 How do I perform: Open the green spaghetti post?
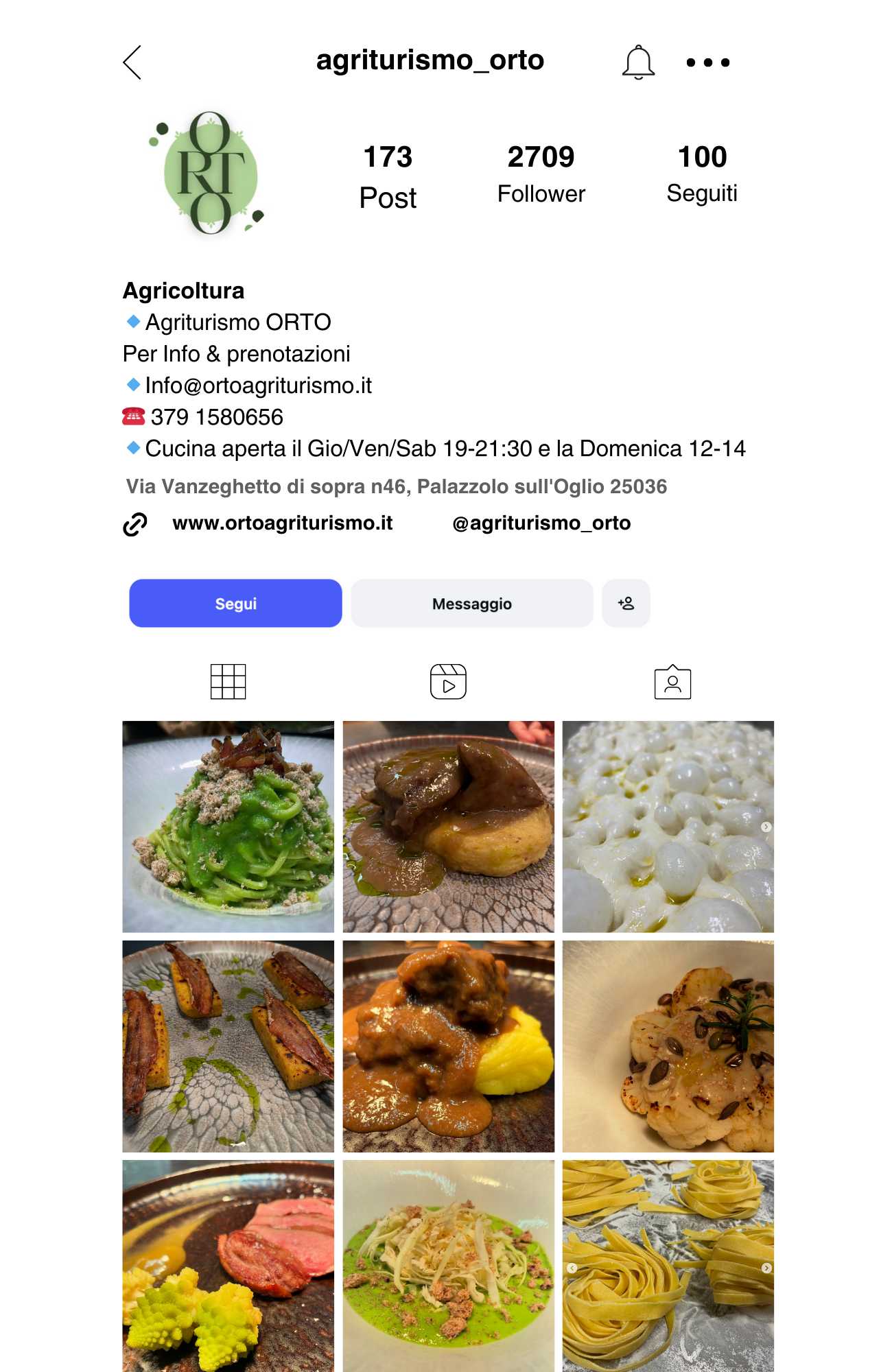(x=228, y=827)
